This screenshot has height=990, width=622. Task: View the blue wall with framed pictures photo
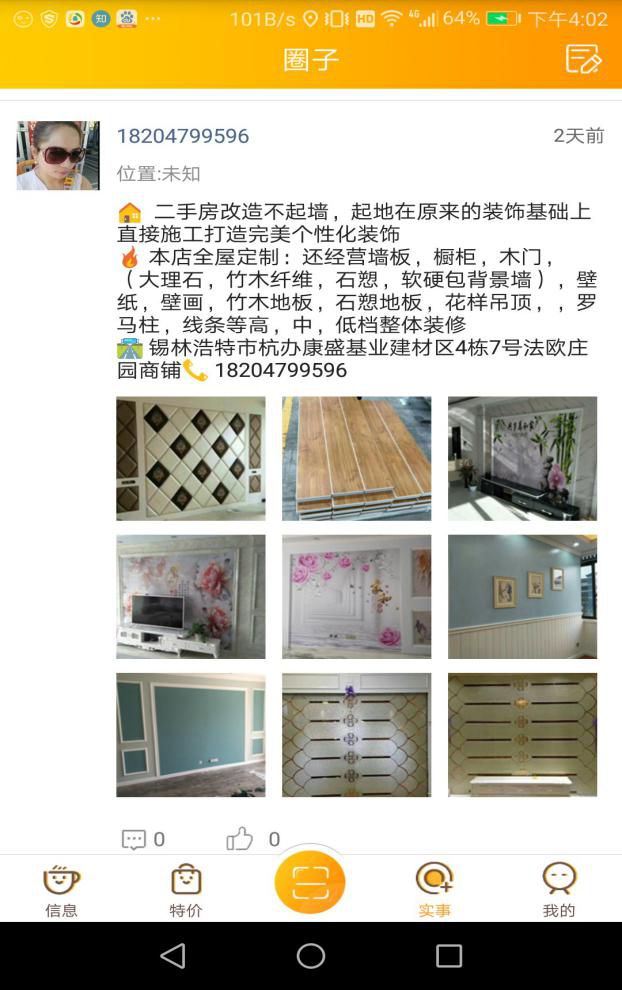(x=522, y=596)
